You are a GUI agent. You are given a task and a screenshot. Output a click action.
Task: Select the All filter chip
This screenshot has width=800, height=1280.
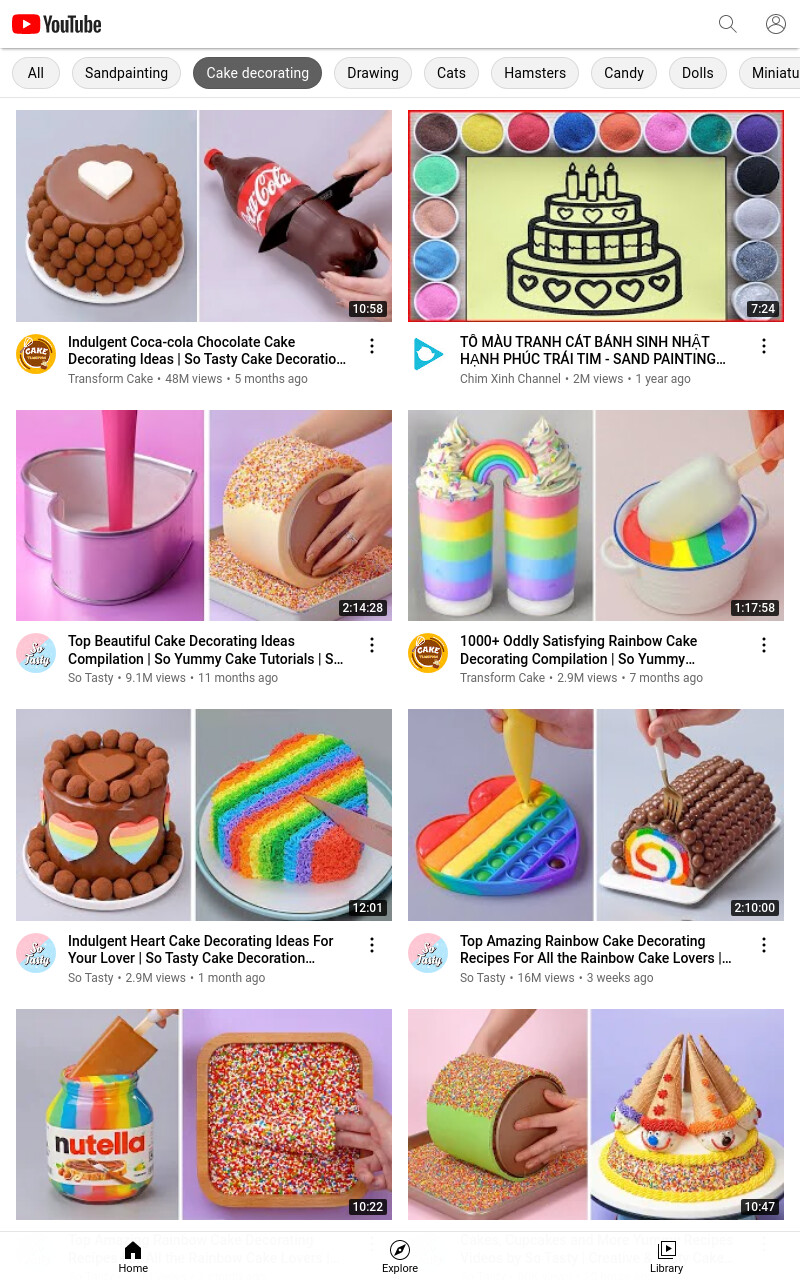[36, 73]
